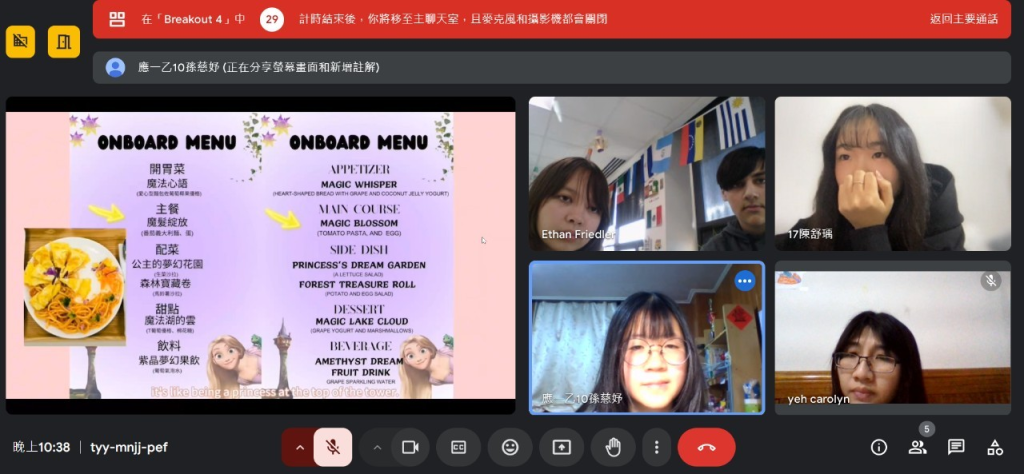Turn on closed captions
Image resolution: width=1024 pixels, height=474 pixels.
[x=459, y=447]
